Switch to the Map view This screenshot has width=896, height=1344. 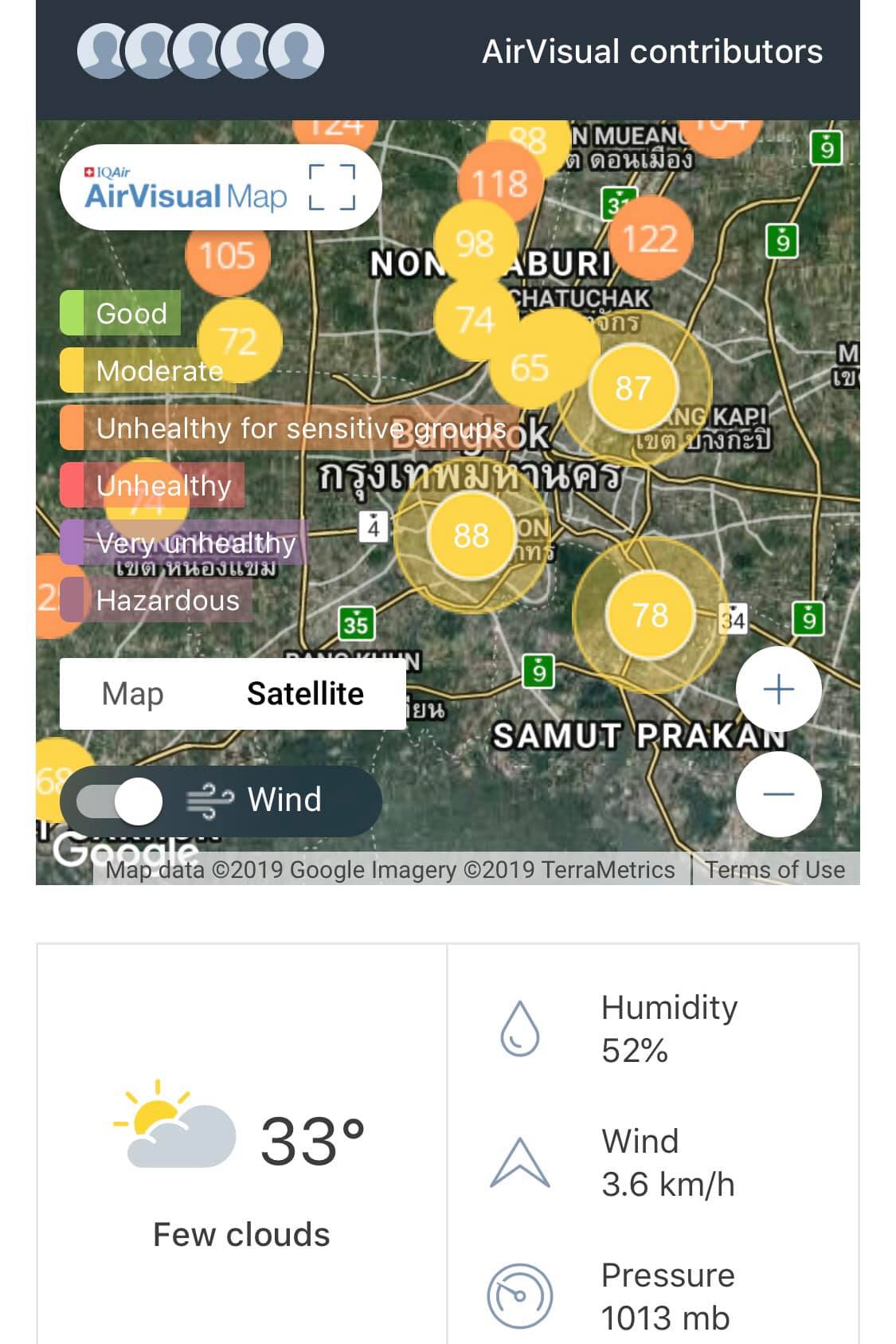pos(132,694)
